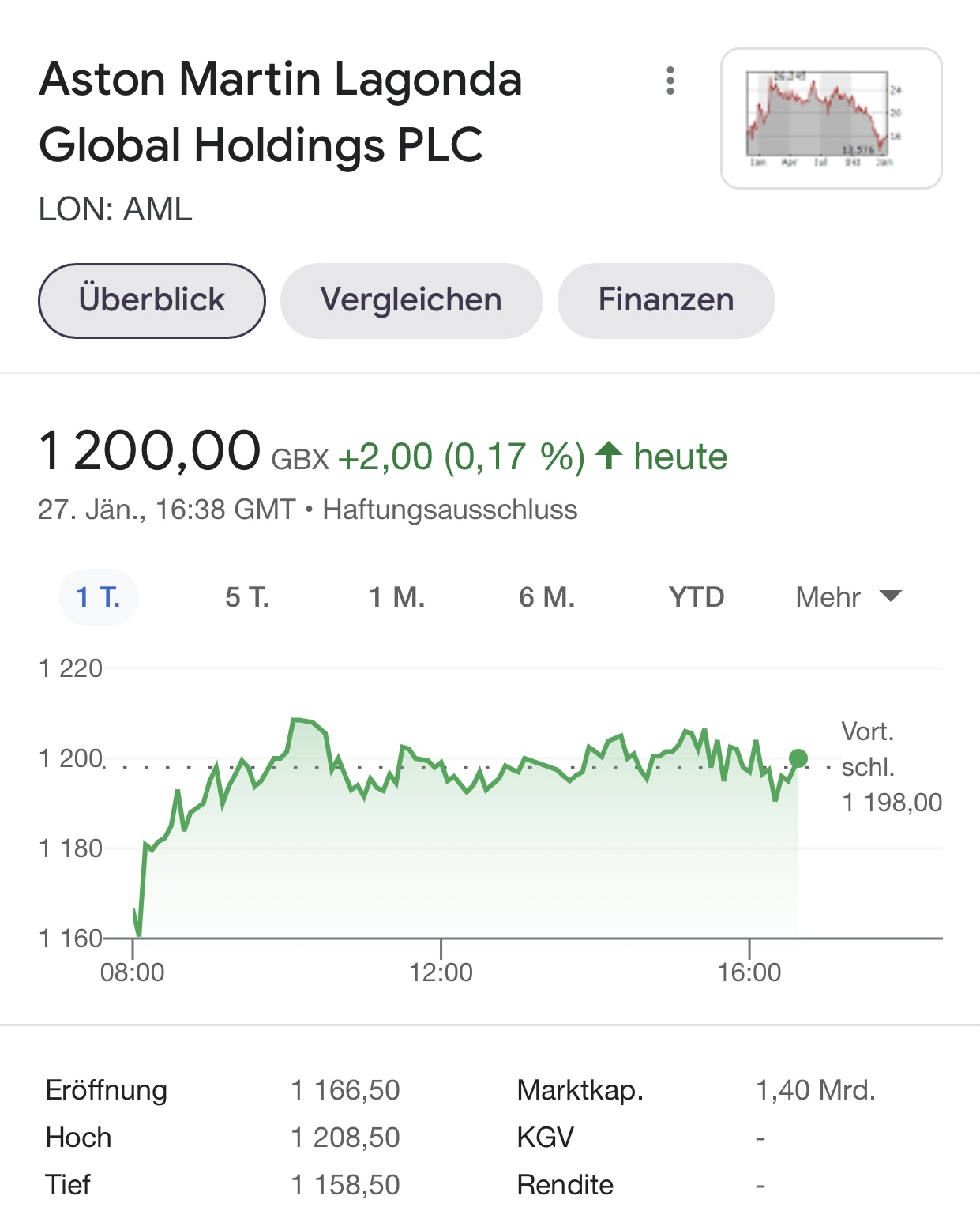Select the Überblick chip
The width and height of the screenshot is (980, 1226).
pos(152,301)
